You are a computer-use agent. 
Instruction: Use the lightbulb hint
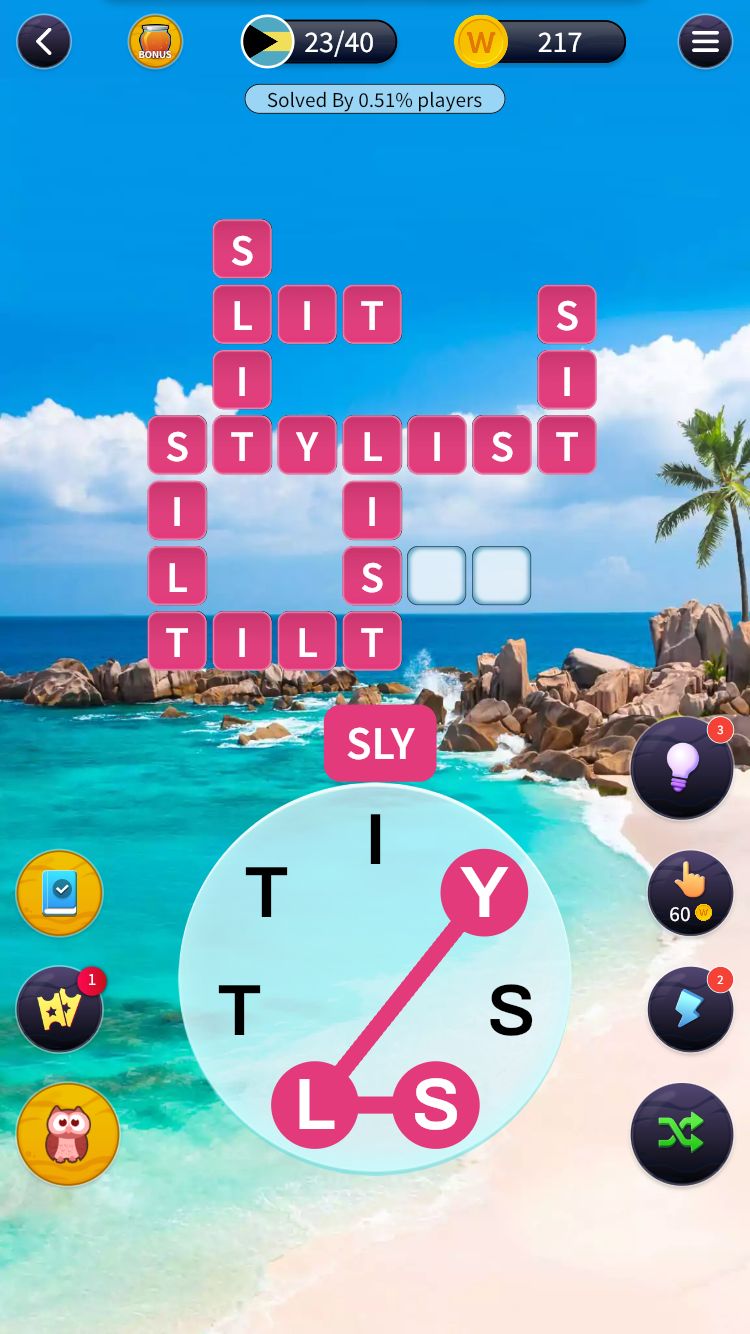pyautogui.click(x=681, y=768)
